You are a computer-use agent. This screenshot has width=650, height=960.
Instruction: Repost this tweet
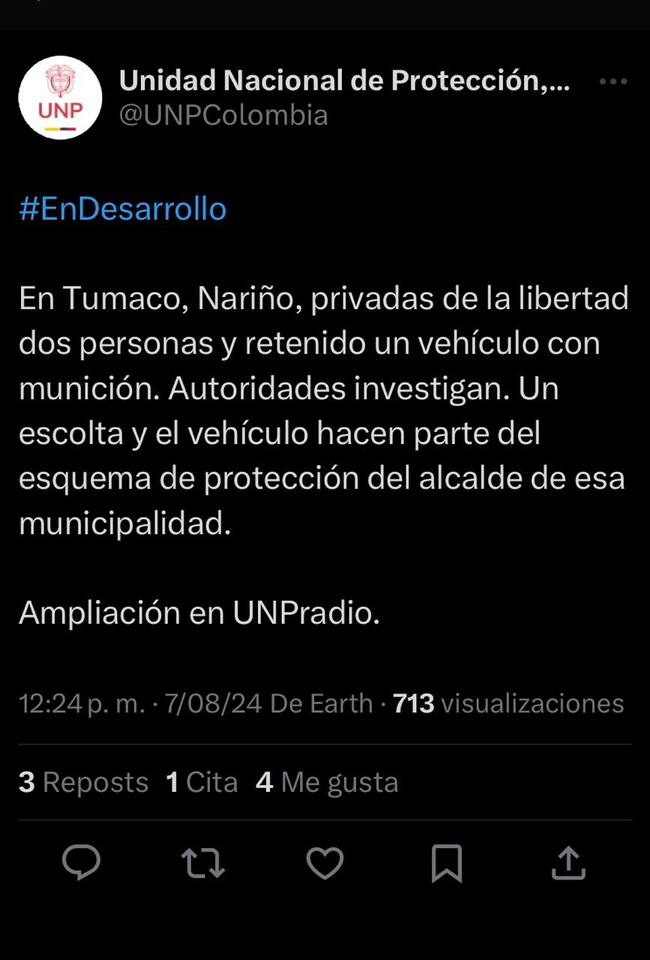[203, 862]
